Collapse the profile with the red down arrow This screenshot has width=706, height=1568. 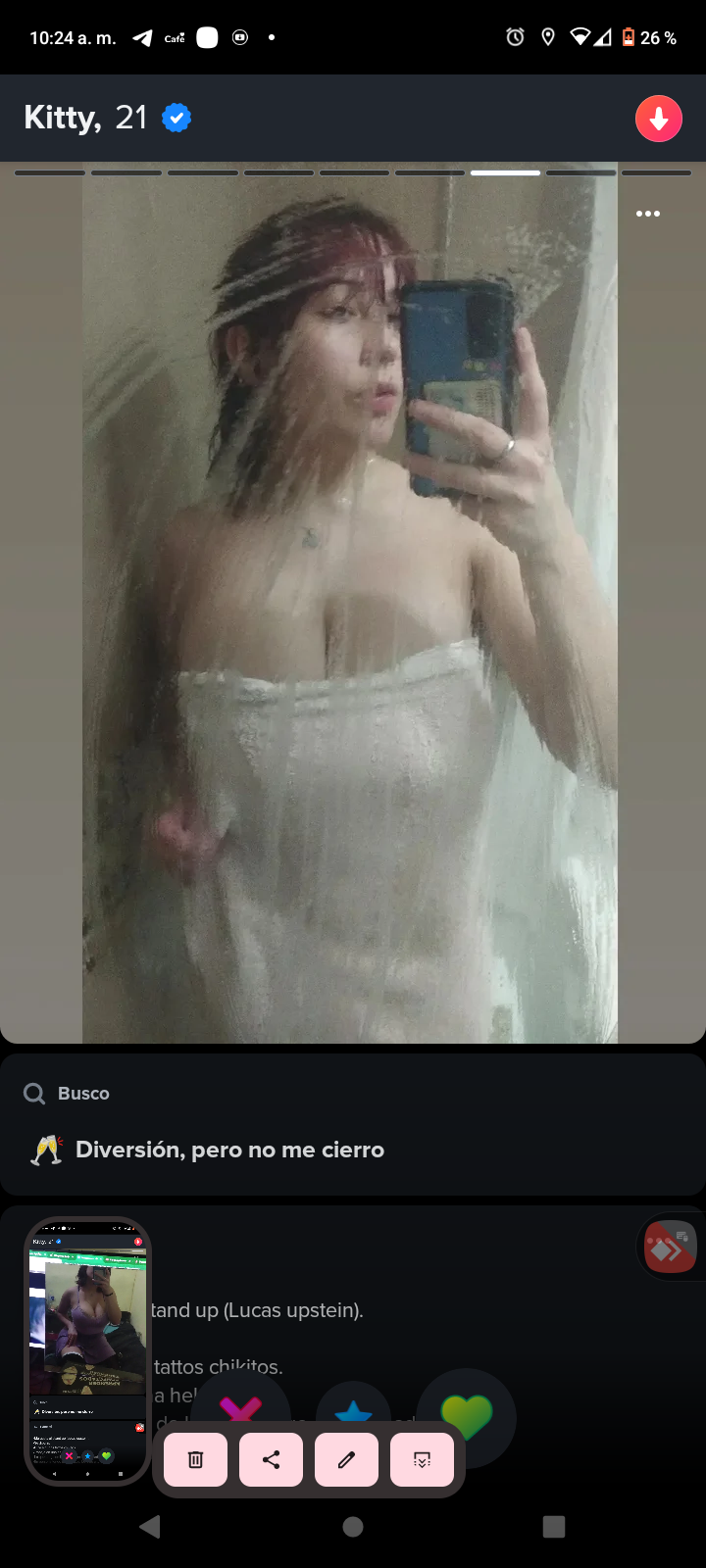coord(659,119)
